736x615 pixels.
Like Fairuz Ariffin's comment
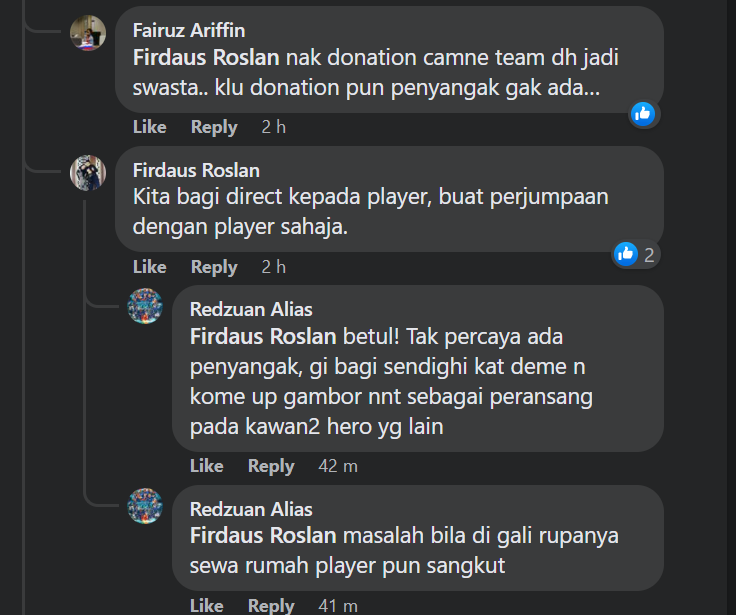[149, 127]
